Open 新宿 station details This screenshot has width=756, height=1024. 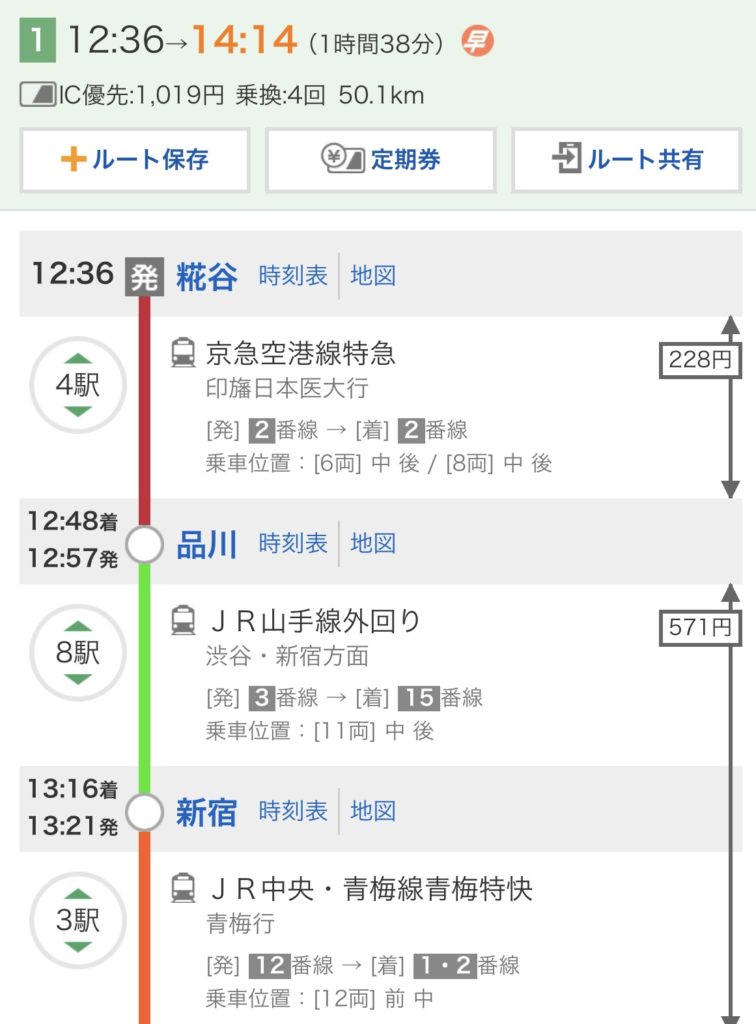click(x=207, y=812)
